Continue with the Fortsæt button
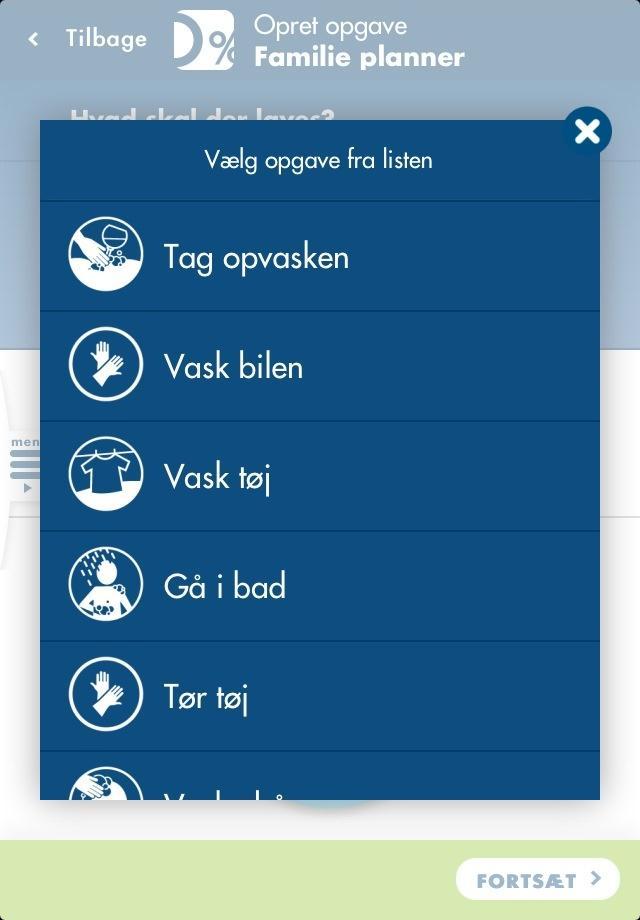Screen dimensions: 640x920 point(538,880)
